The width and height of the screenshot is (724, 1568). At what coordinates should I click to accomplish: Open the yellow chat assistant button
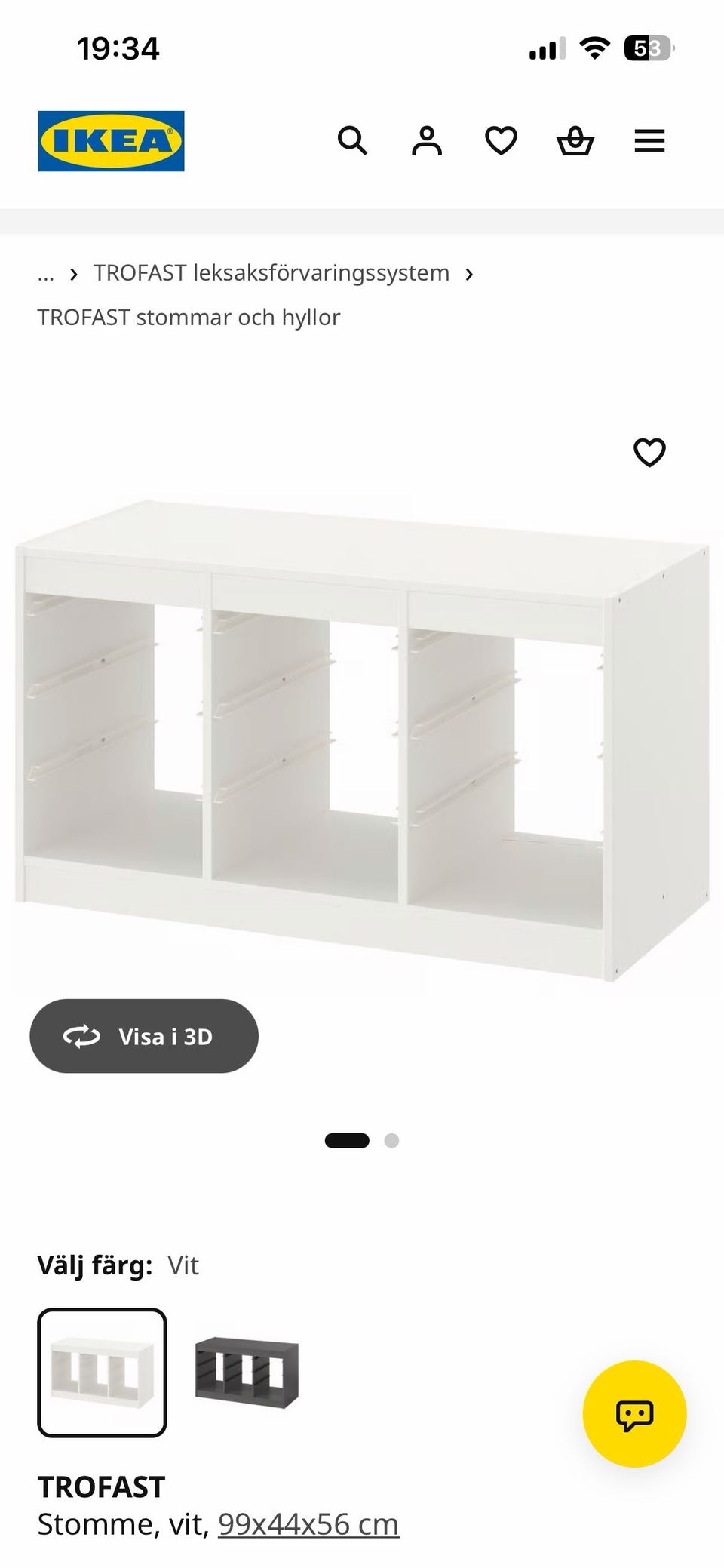click(x=635, y=1414)
